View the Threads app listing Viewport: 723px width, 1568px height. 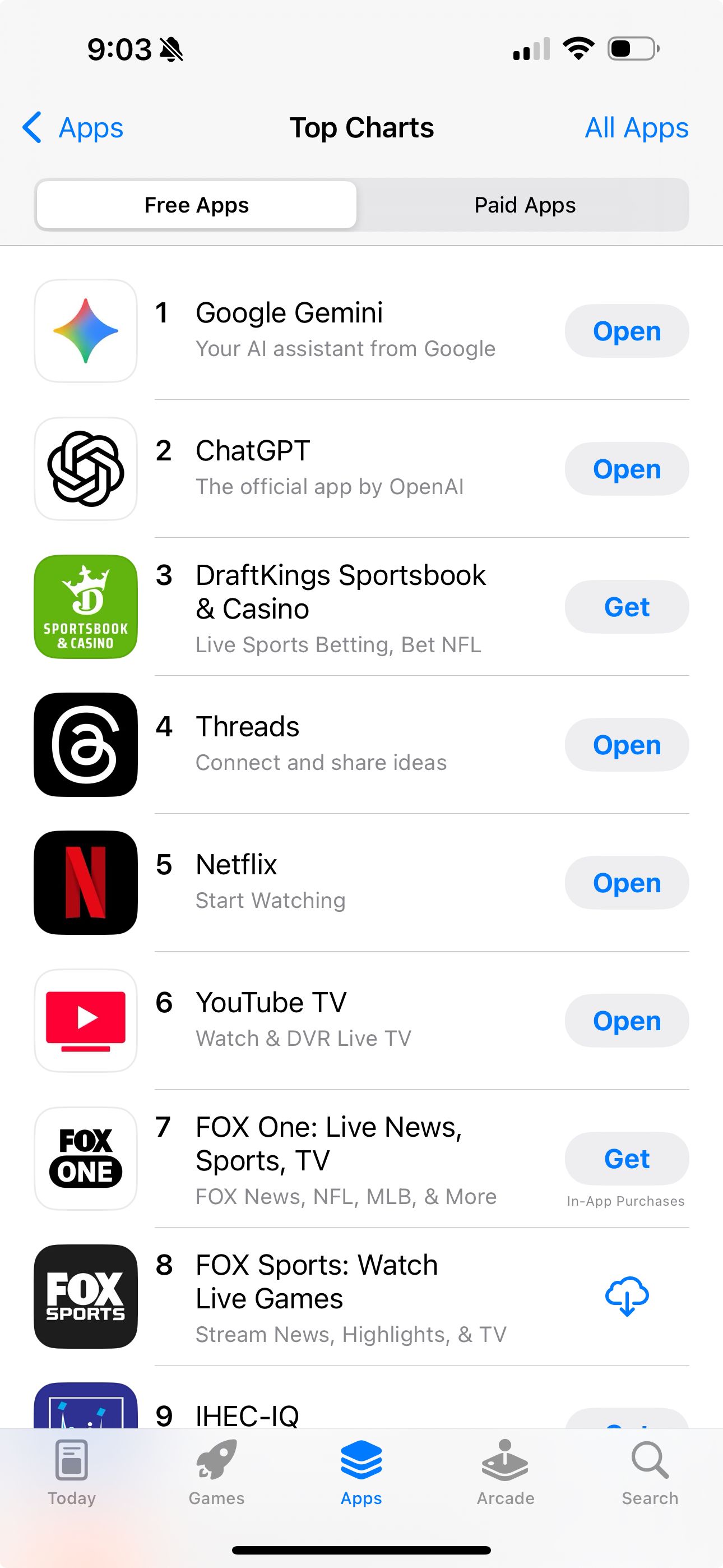tap(247, 727)
